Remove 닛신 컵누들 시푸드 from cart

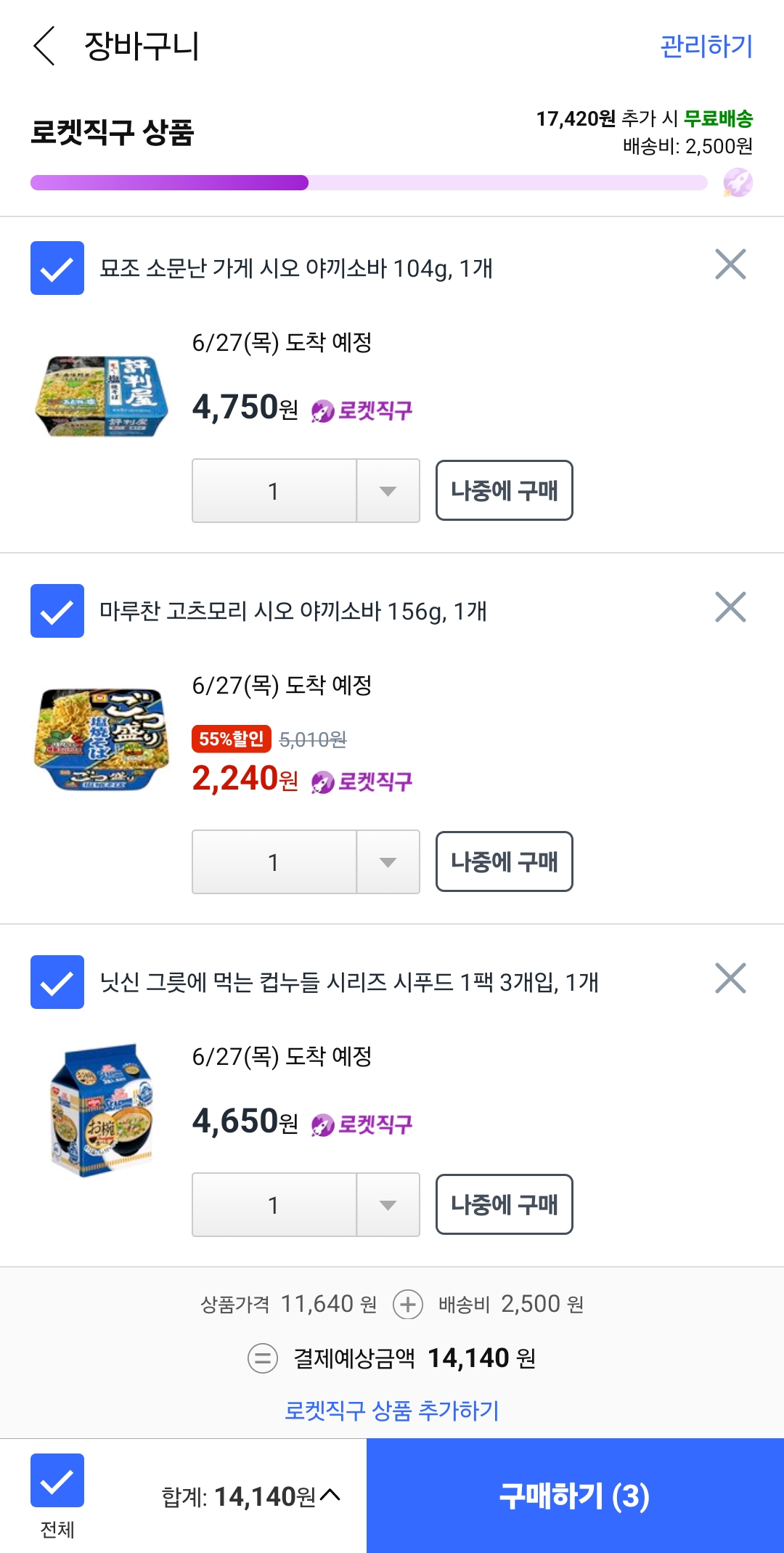(x=730, y=978)
